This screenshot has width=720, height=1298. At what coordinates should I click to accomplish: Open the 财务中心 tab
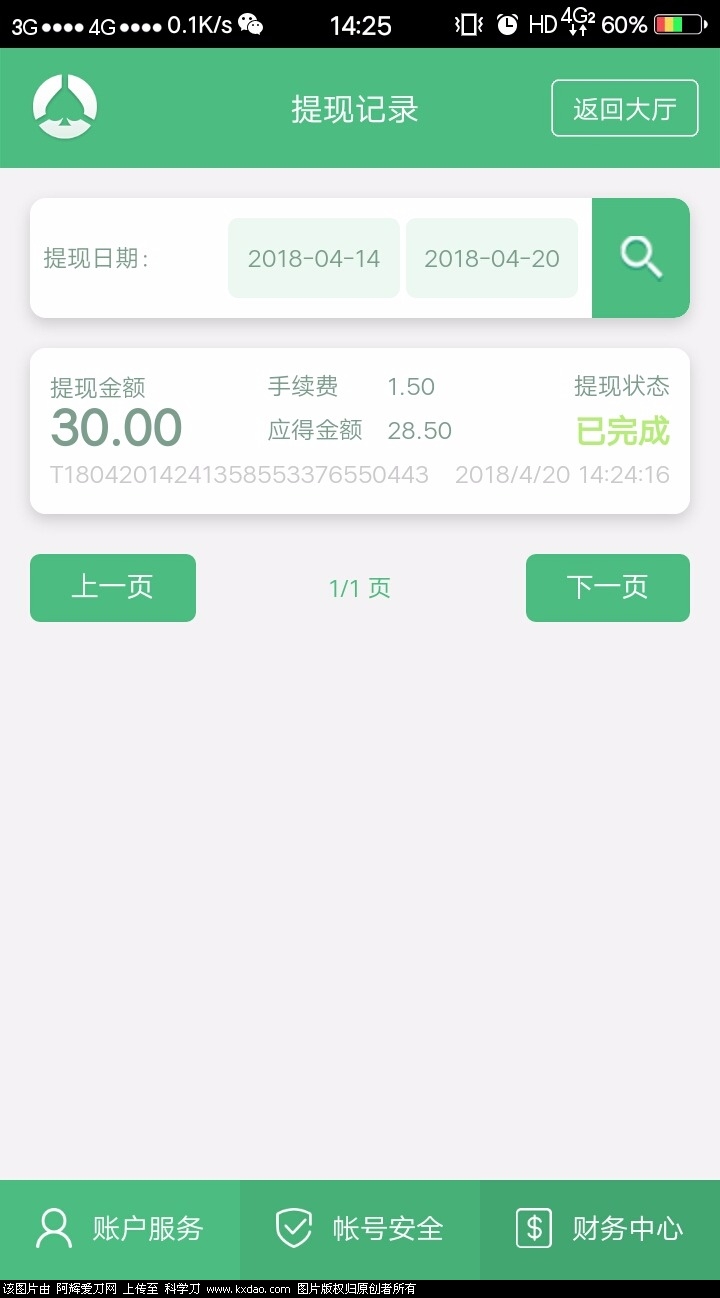point(600,1228)
